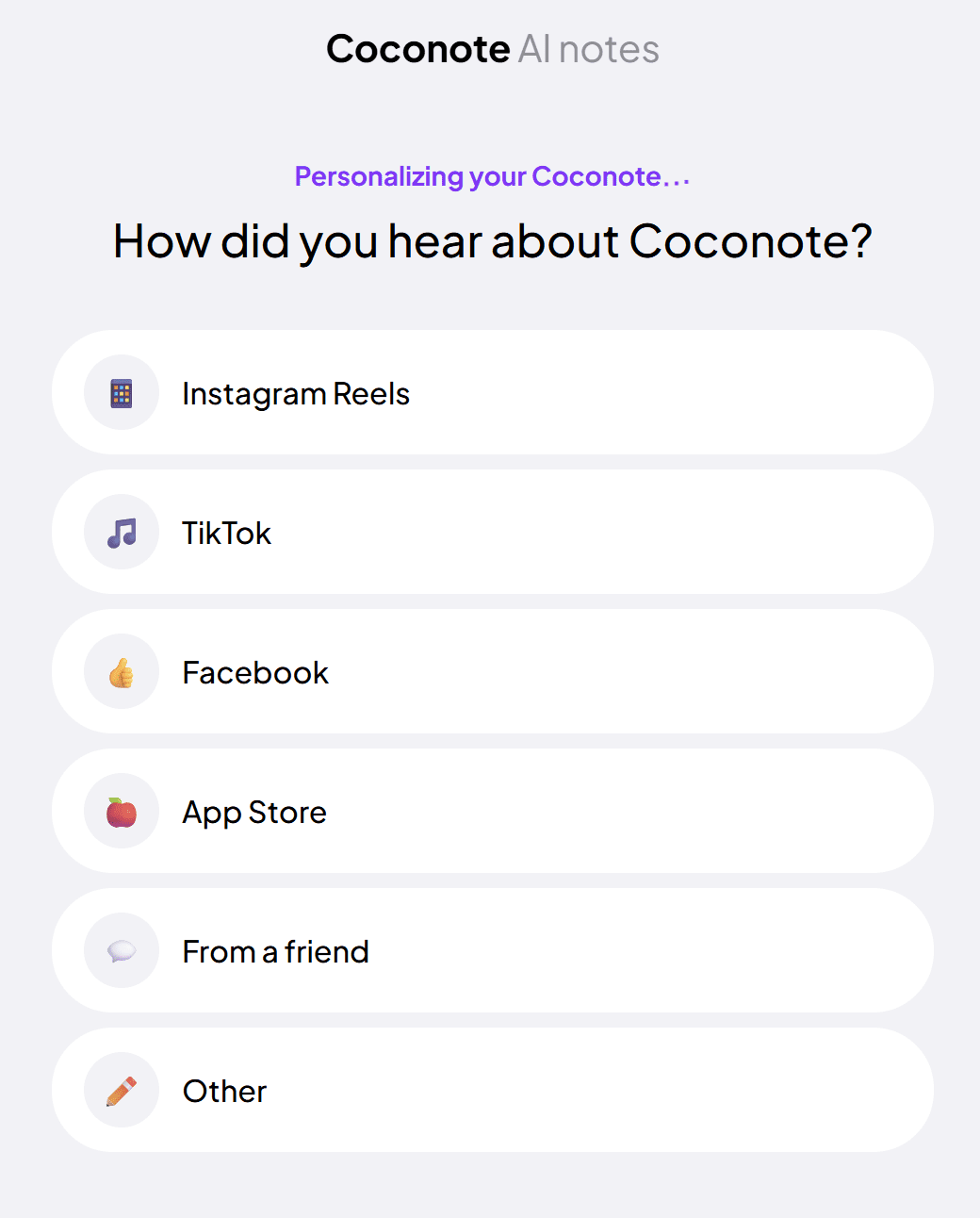Click the How did you hear heading
This screenshot has width=980, height=1218.
tap(492, 241)
